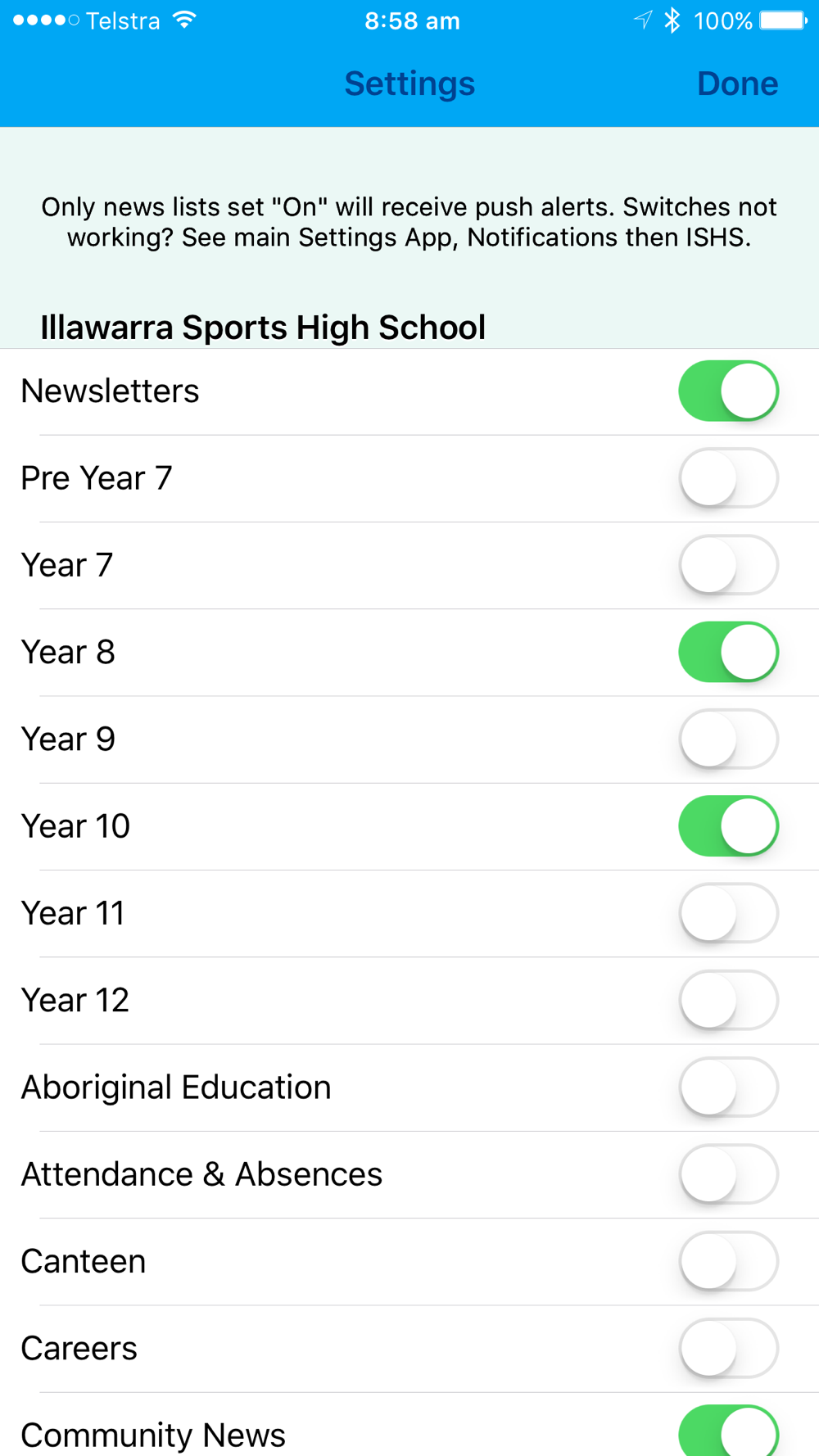This screenshot has height=1456, width=819.
Task: Disable Community News alerts
Action: [728, 1431]
